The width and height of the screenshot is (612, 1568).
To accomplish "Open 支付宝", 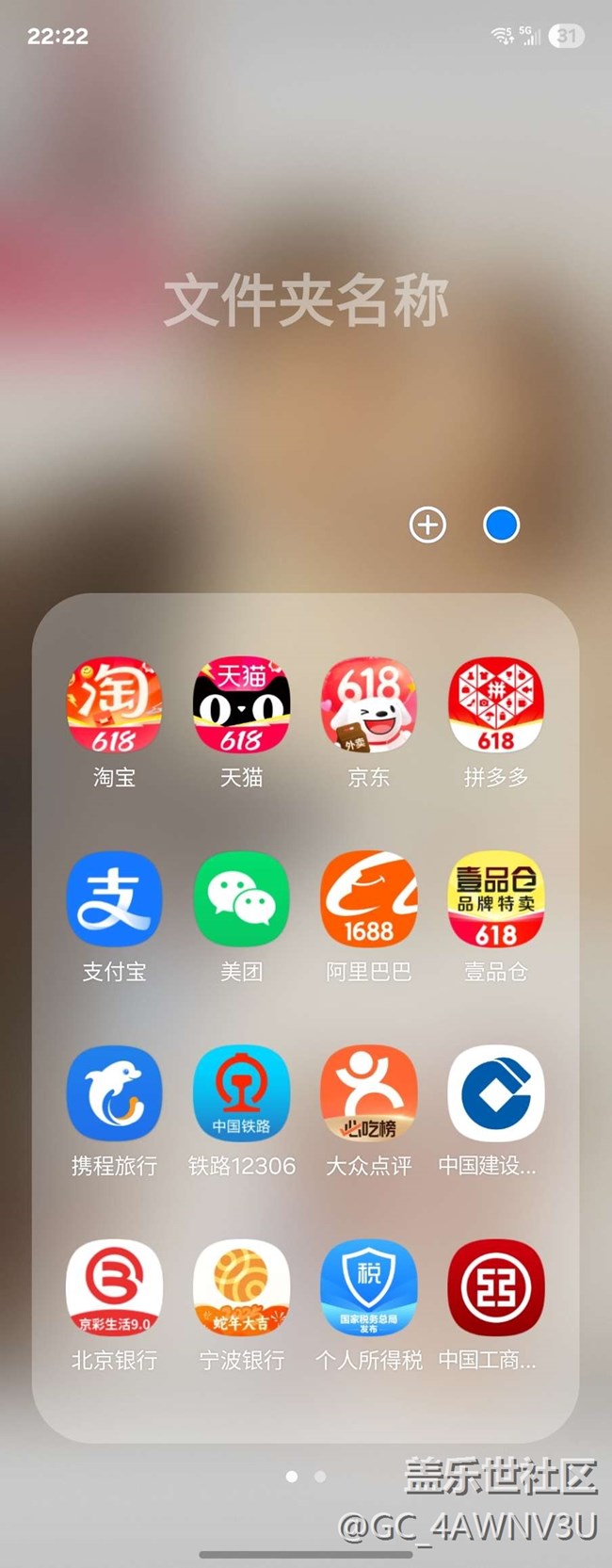I will click(114, 899).
